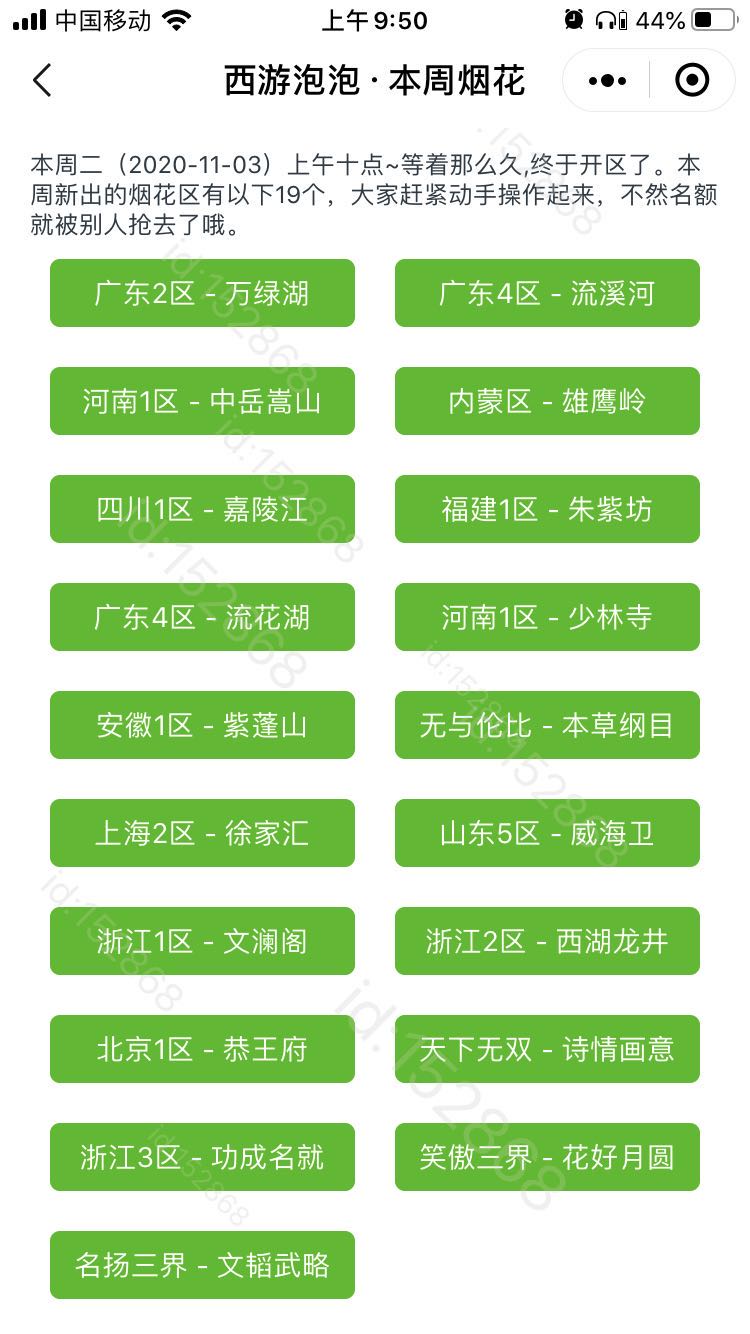Select 广东4区 - 流花湖
Image resolution: width=750 pixels, height=1334 pixels.
202,617
